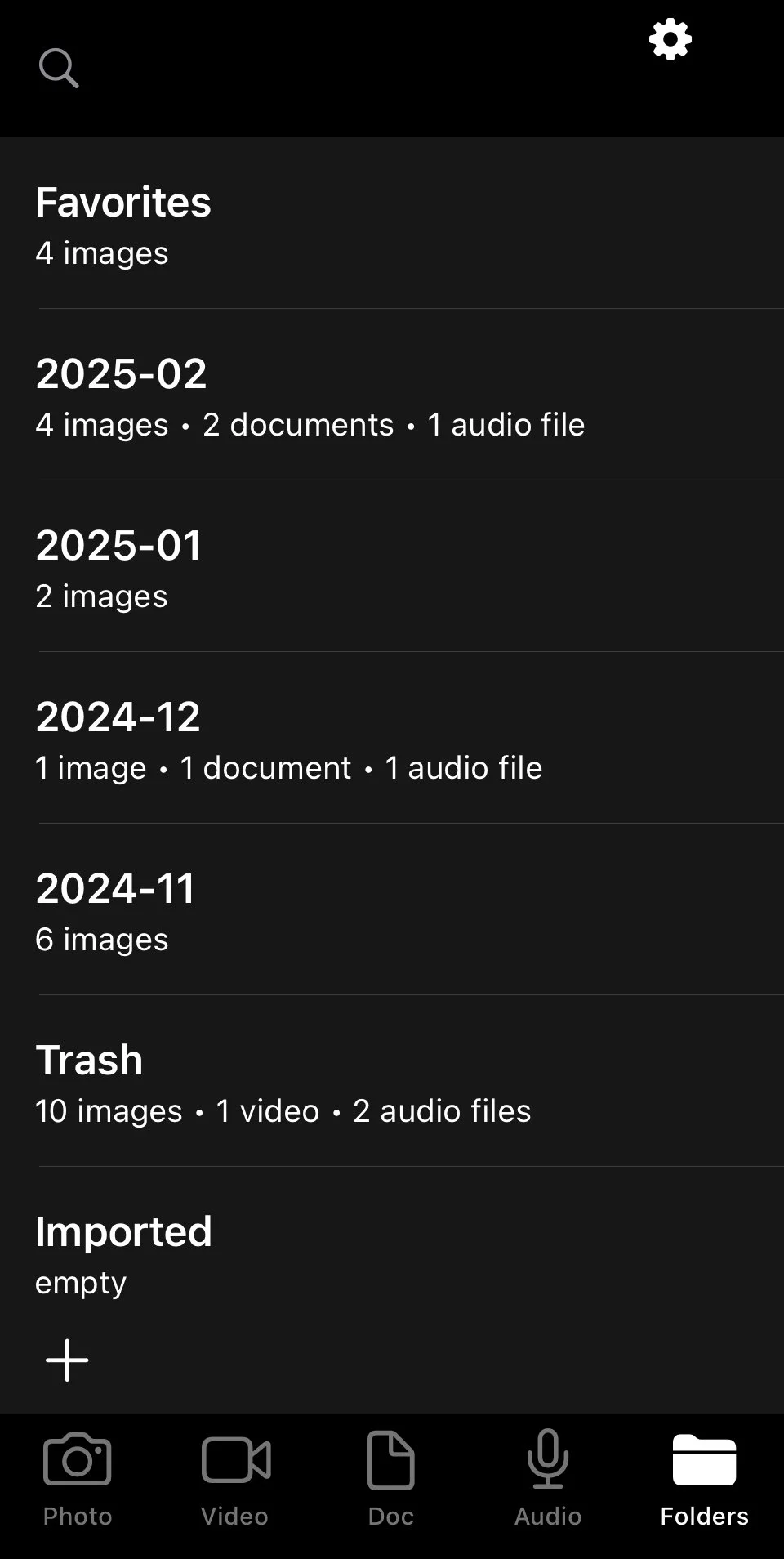784x1559 pixels.
Task: Add a new folder with the plus icon
Action: point(67,1360)
